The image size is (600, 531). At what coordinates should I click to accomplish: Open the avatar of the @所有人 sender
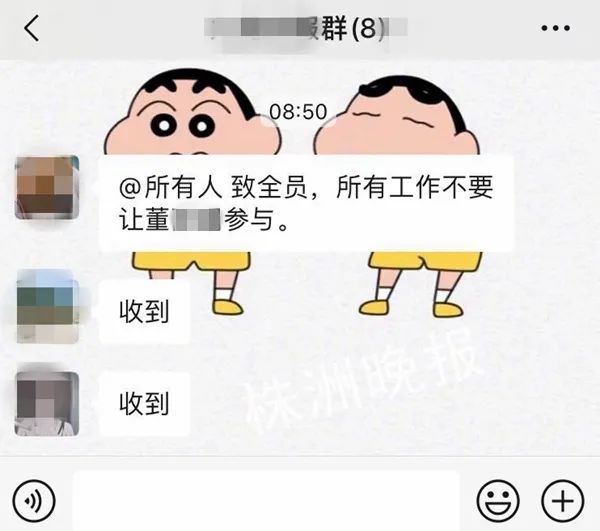click(x=47, y=187)
